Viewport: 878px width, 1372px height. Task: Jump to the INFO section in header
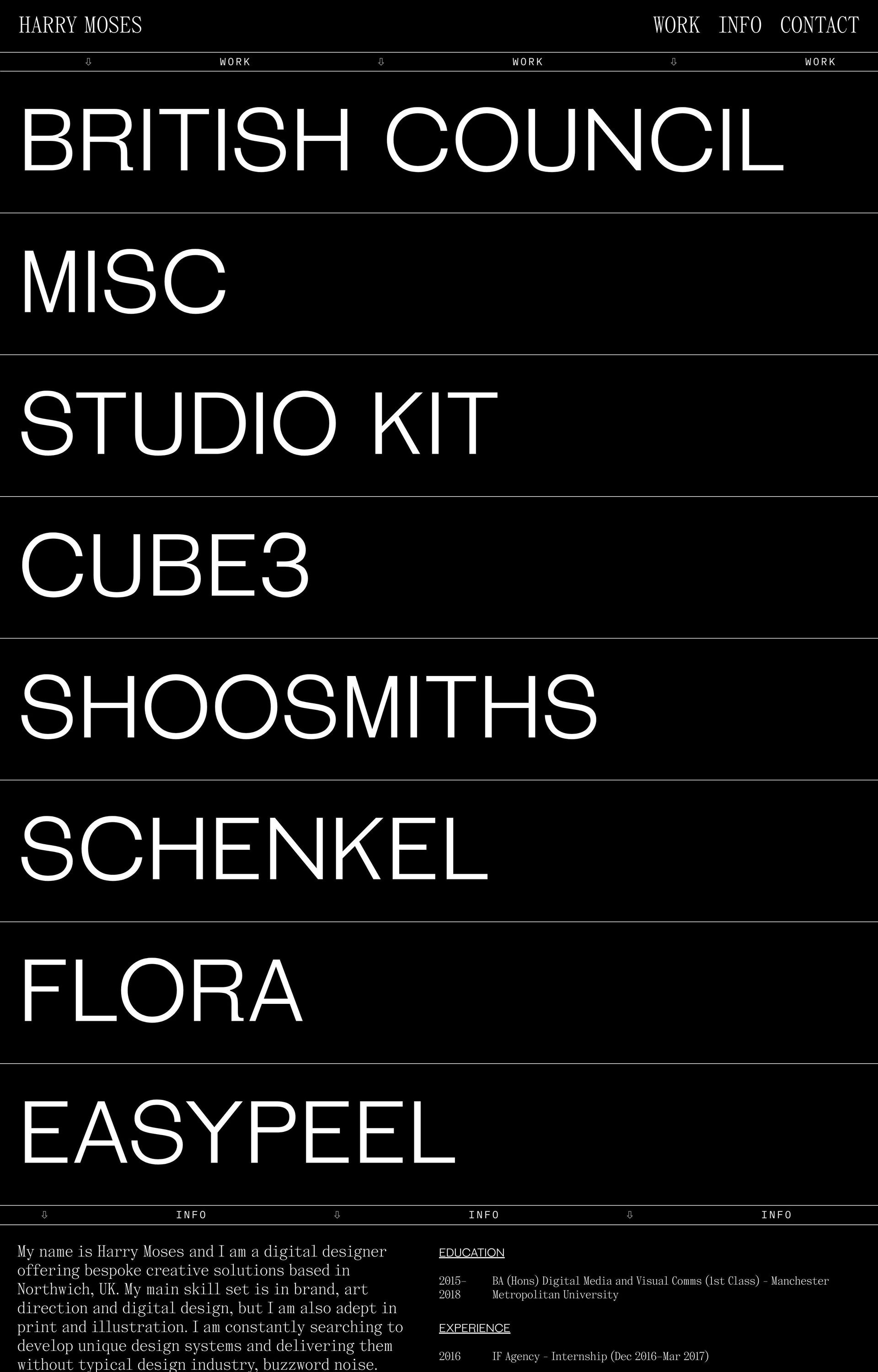(739, 25)
